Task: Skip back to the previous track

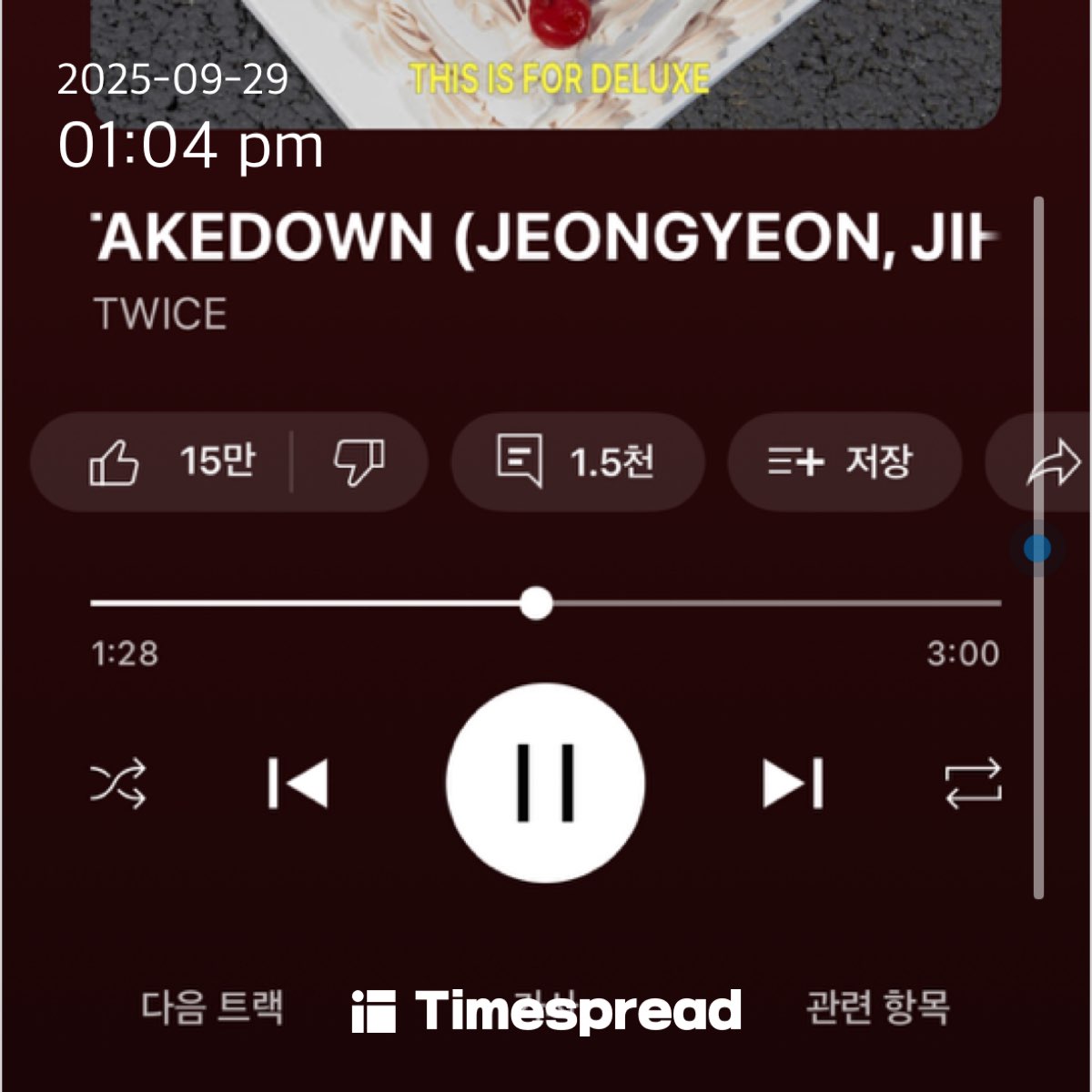Action: pyautogui.click(x=298, y=784)
